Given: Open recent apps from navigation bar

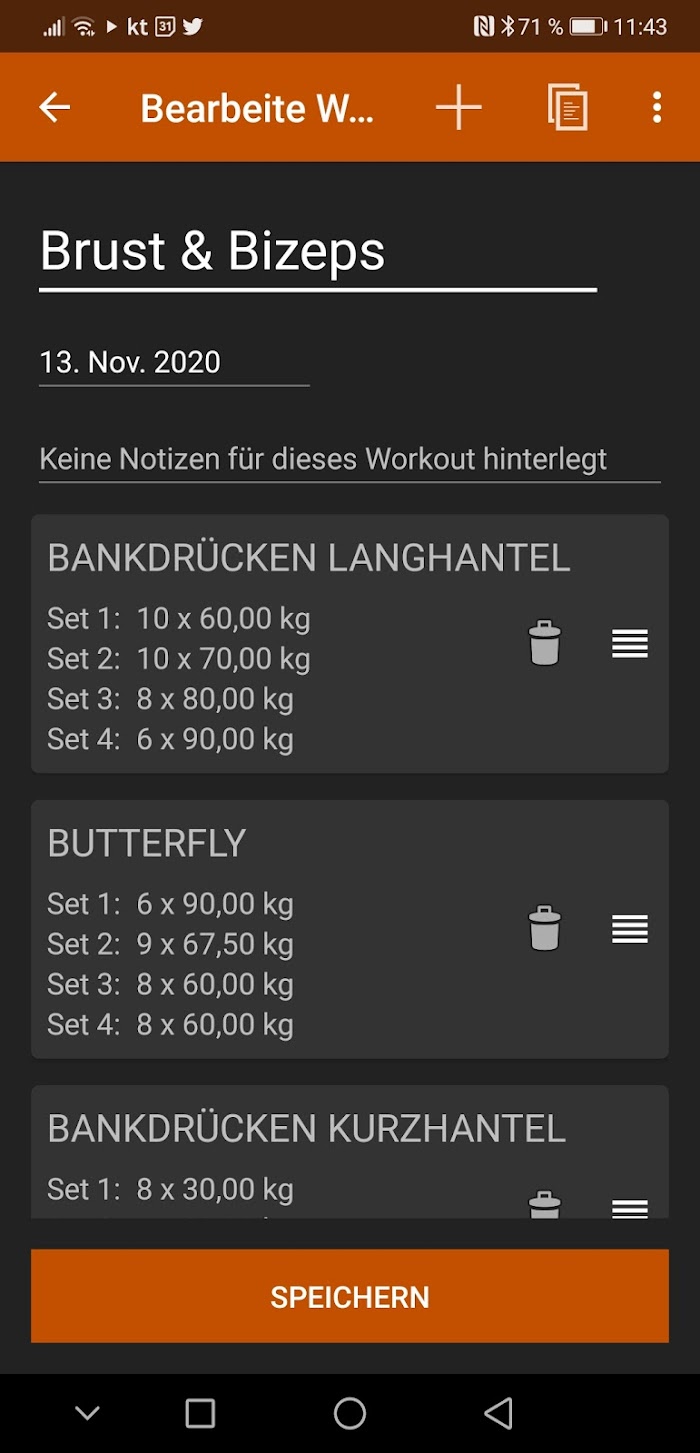Looking at the screenshot, I should [x=200, y=1413].
